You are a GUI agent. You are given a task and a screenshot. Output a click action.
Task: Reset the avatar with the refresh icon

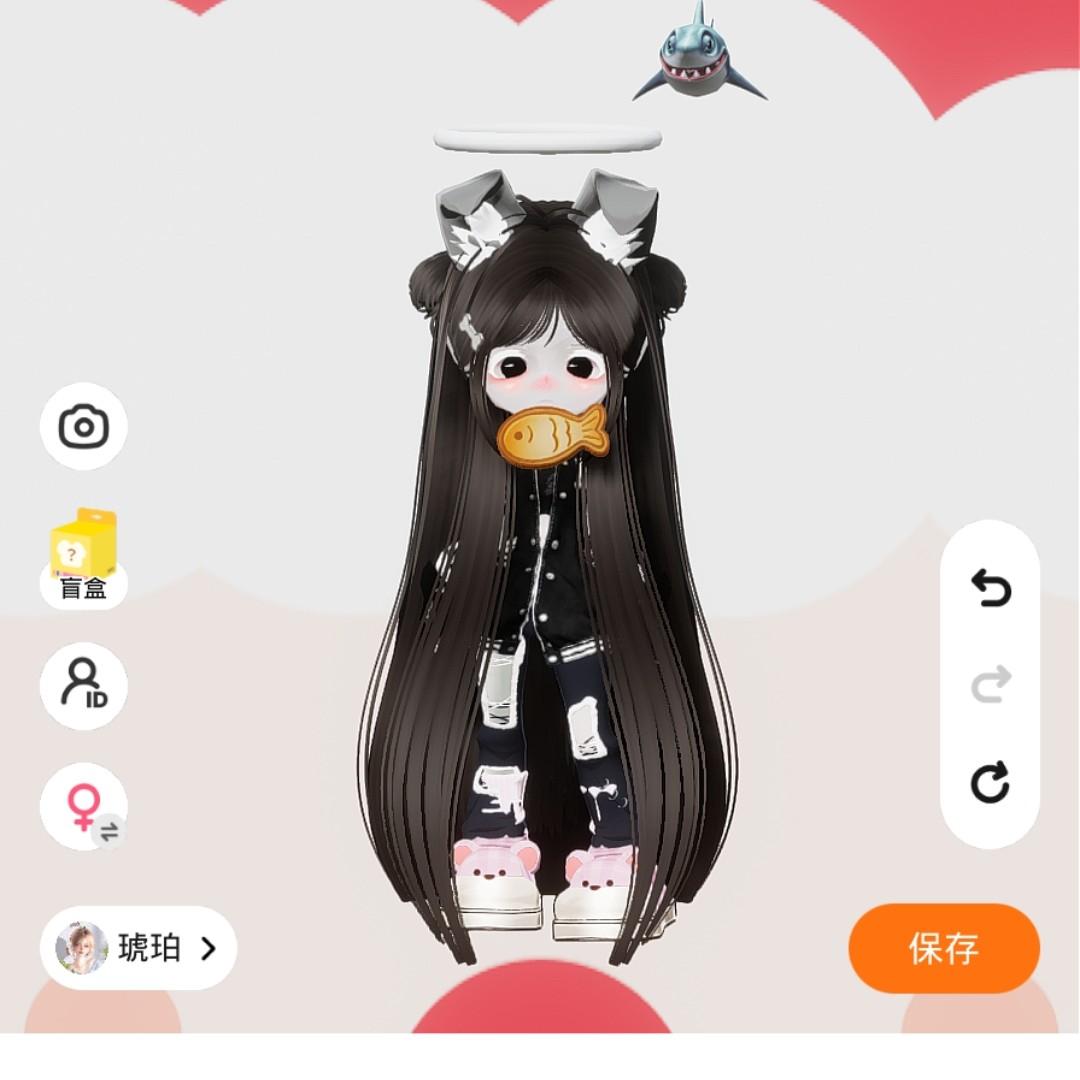coord(990,782)
